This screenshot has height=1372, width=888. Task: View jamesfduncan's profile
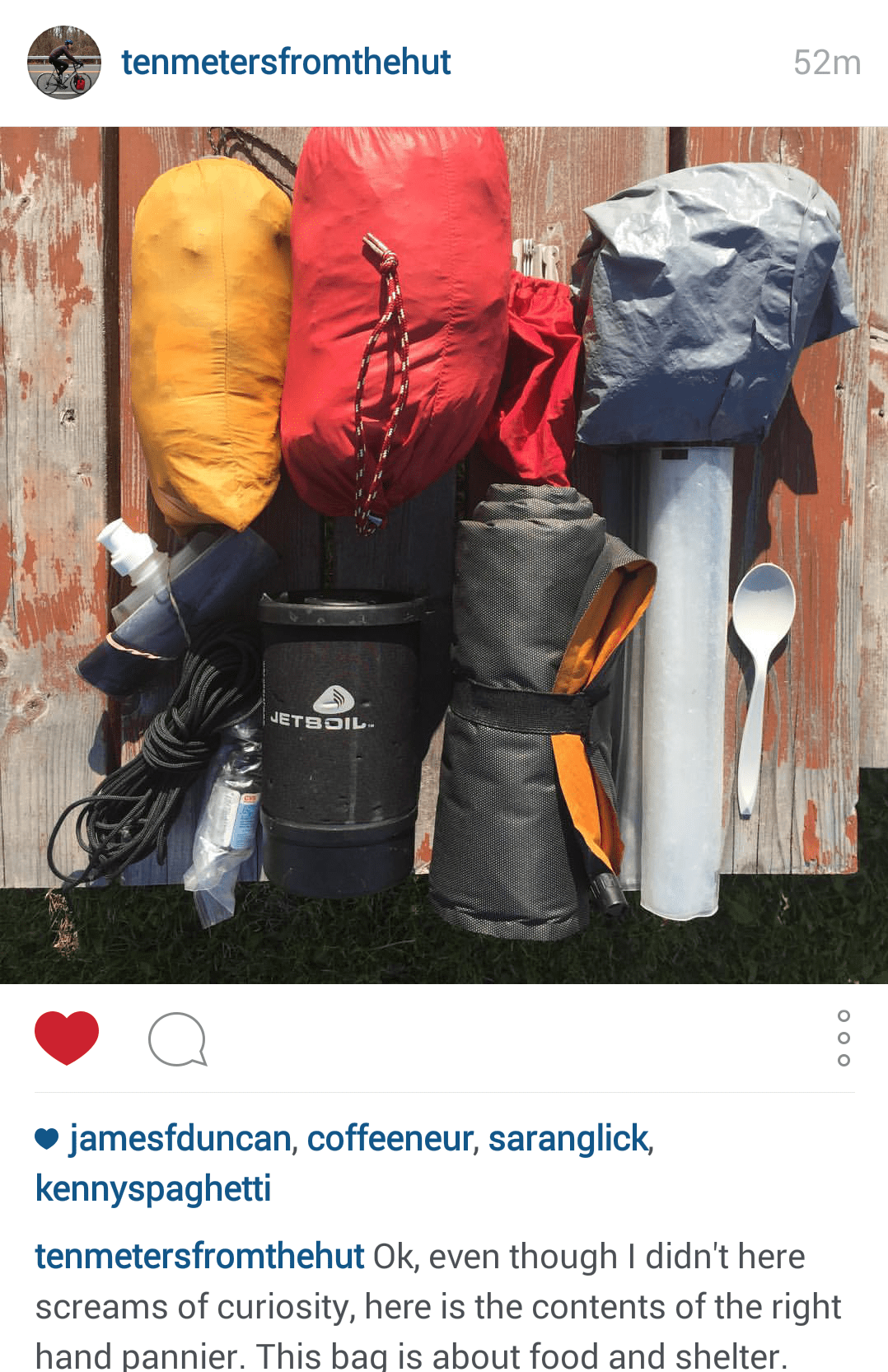pyautogui.click(x=180, y=1139)
